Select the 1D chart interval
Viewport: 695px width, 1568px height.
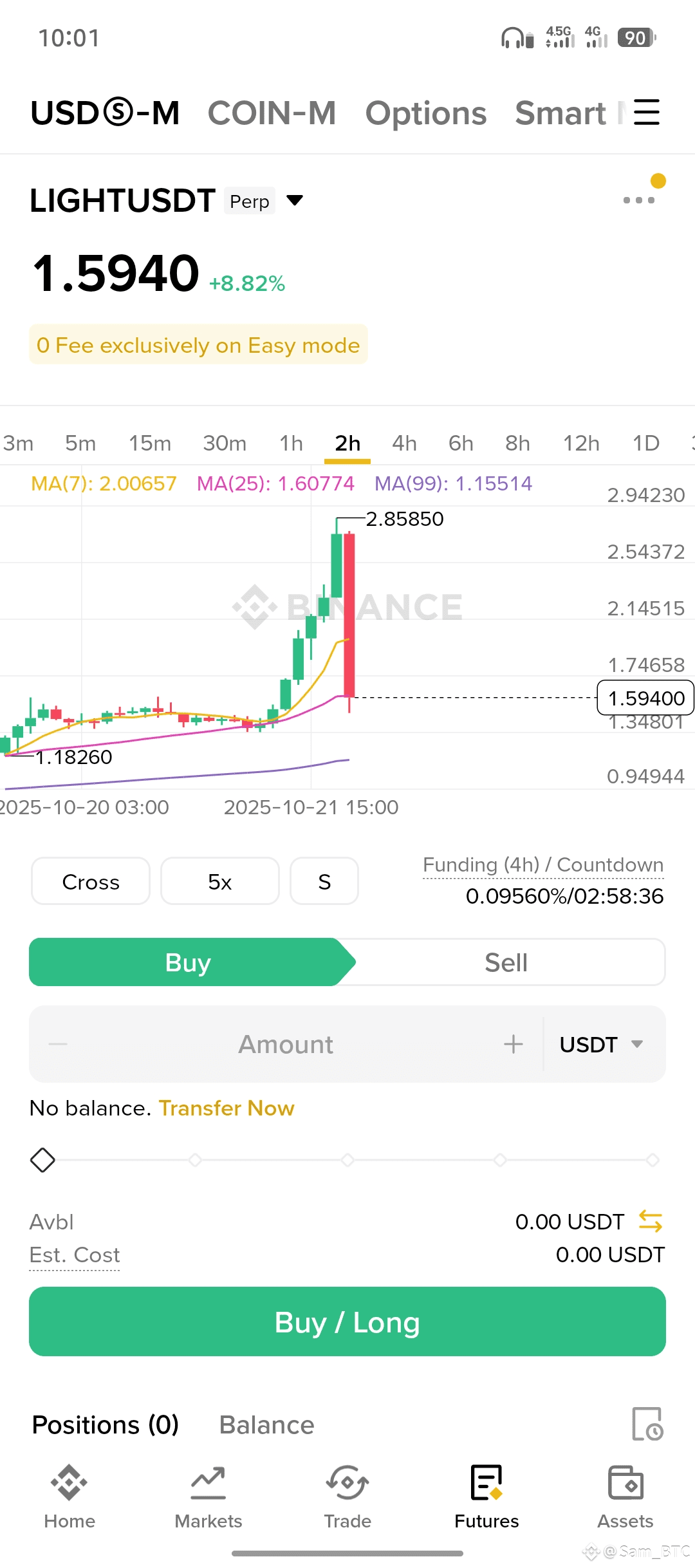(x=645, y=443)
